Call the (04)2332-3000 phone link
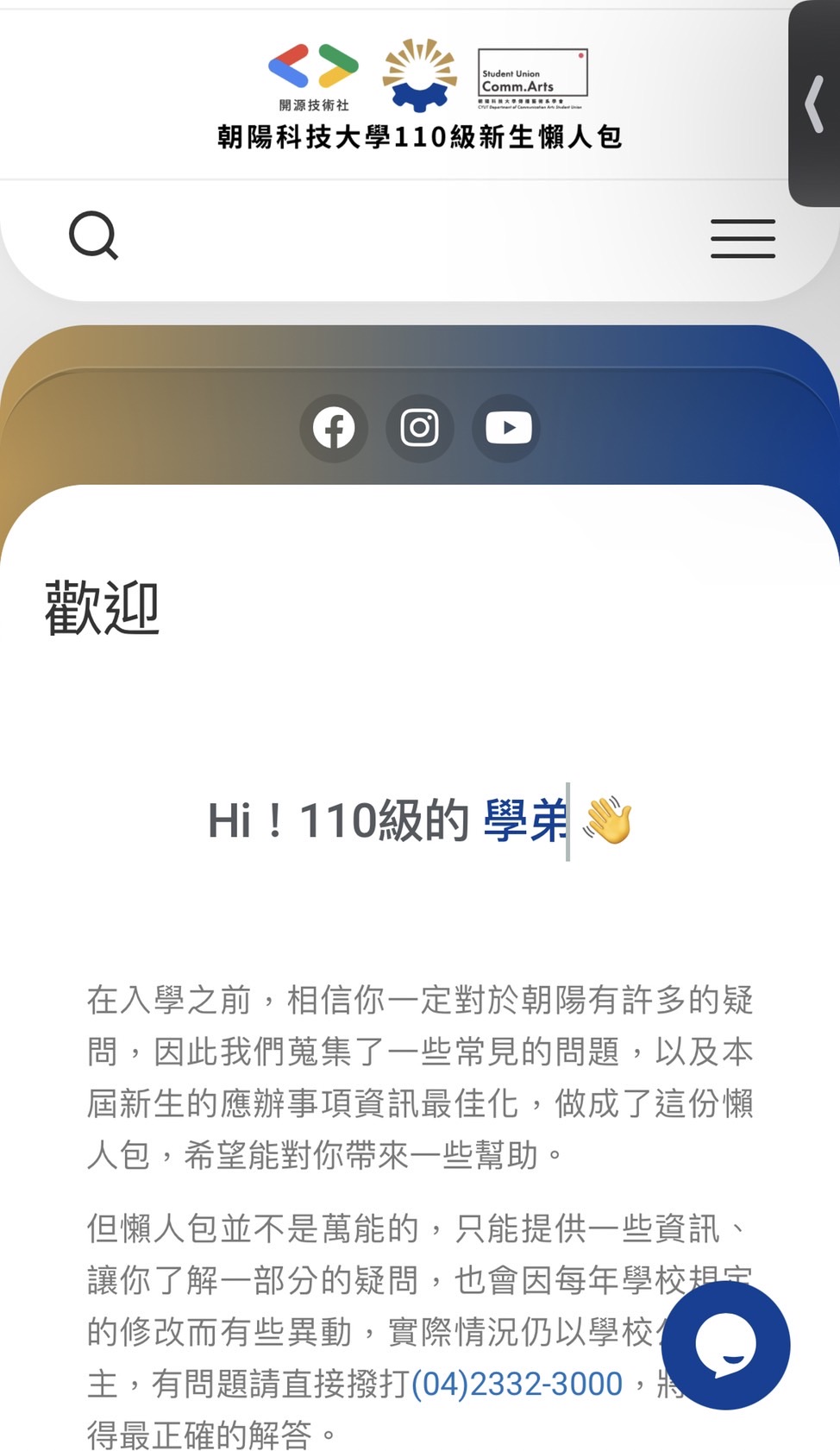Viewport: 840px width, 1451px height. [x=517, y=1384]
